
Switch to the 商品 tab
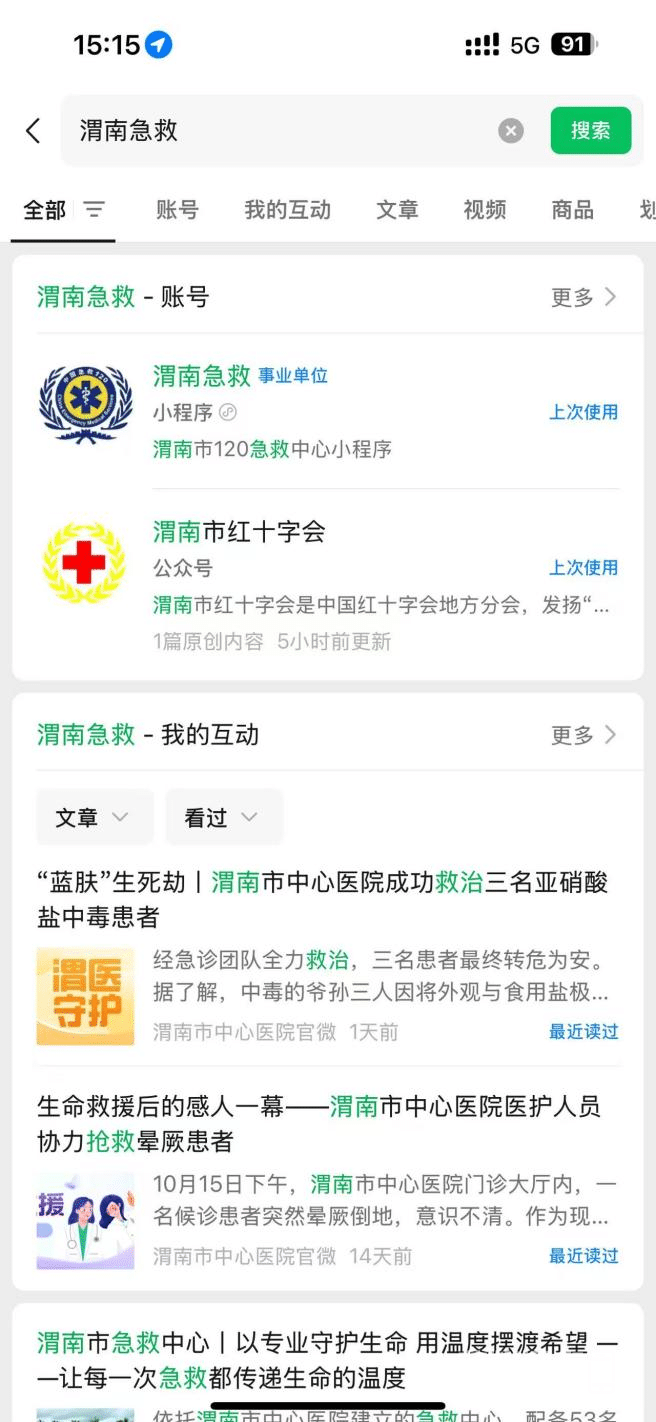pos(572,210)
